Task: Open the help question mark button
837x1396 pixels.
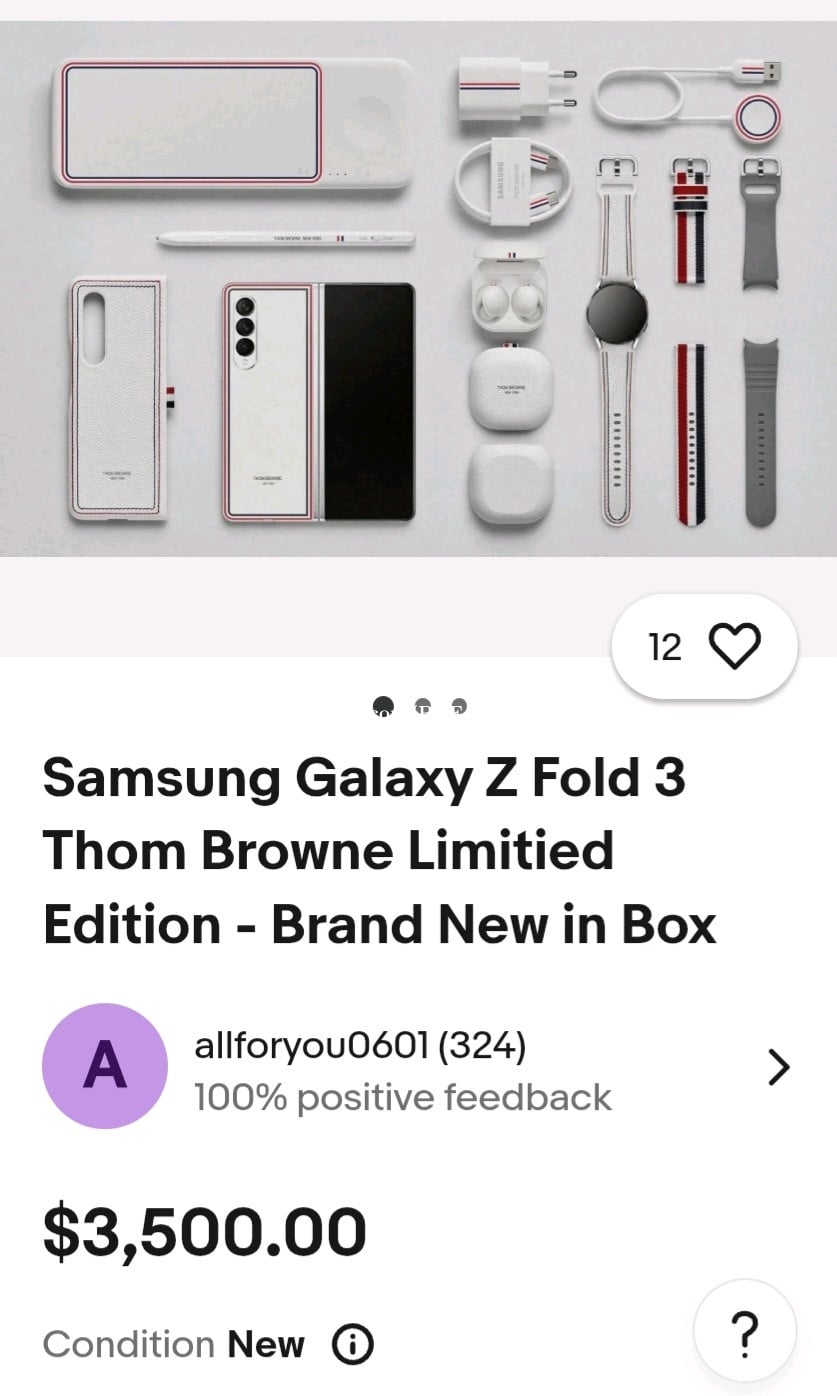Action: (744, 1331)
